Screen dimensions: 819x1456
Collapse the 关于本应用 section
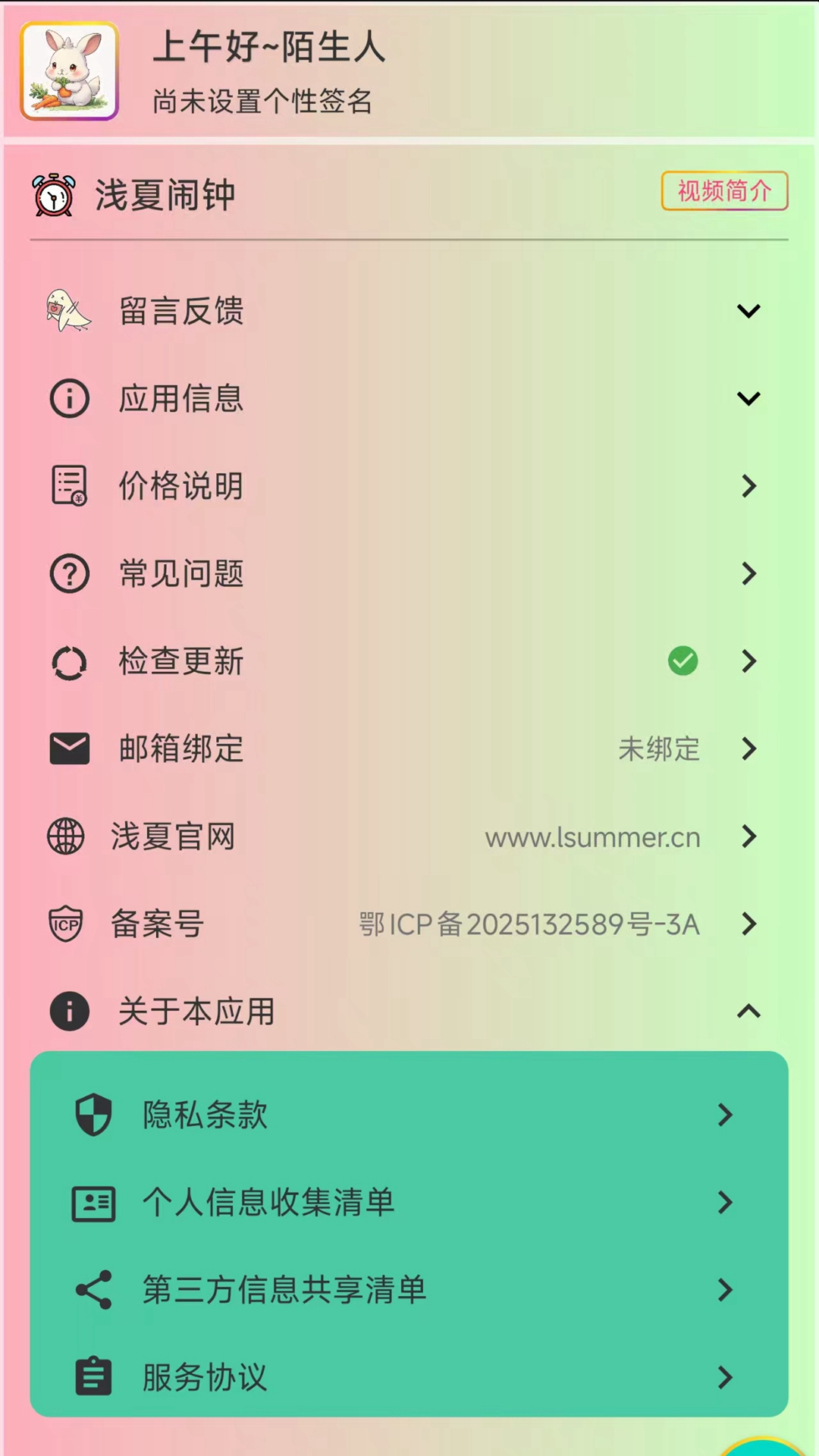click(749, 1012)
